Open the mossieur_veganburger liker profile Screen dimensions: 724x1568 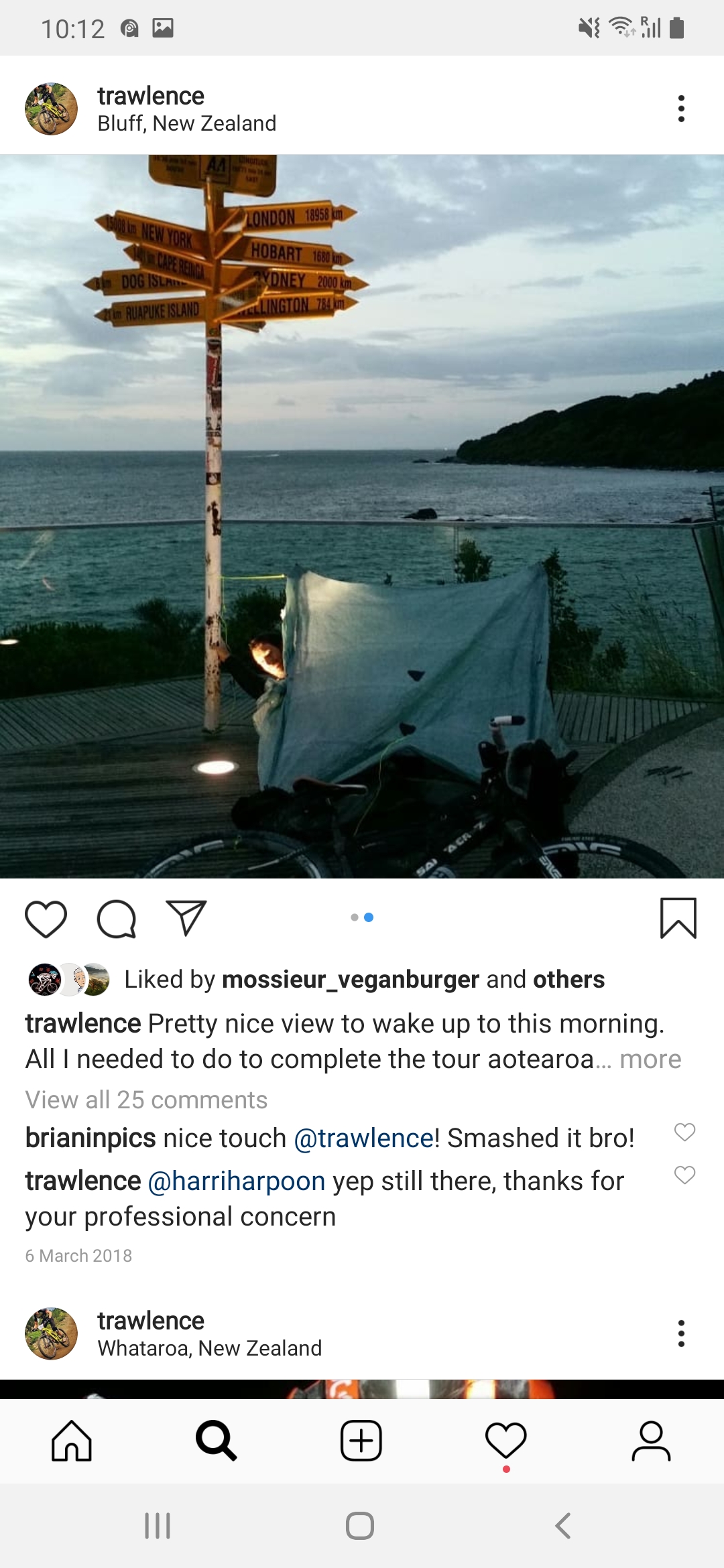coord(350,980)
